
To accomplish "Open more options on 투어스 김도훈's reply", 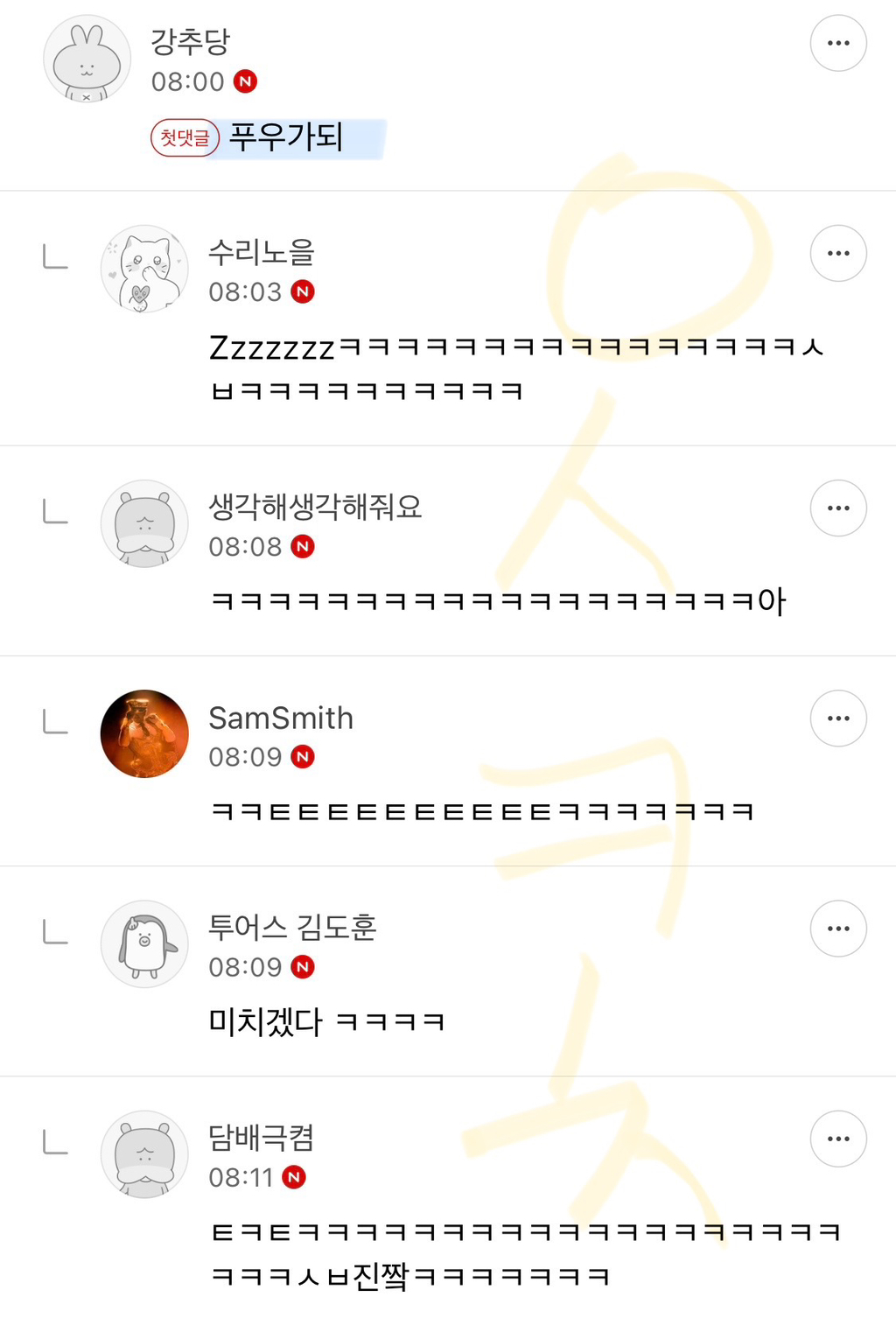I will pyautogui.click(x=837, y=929).
